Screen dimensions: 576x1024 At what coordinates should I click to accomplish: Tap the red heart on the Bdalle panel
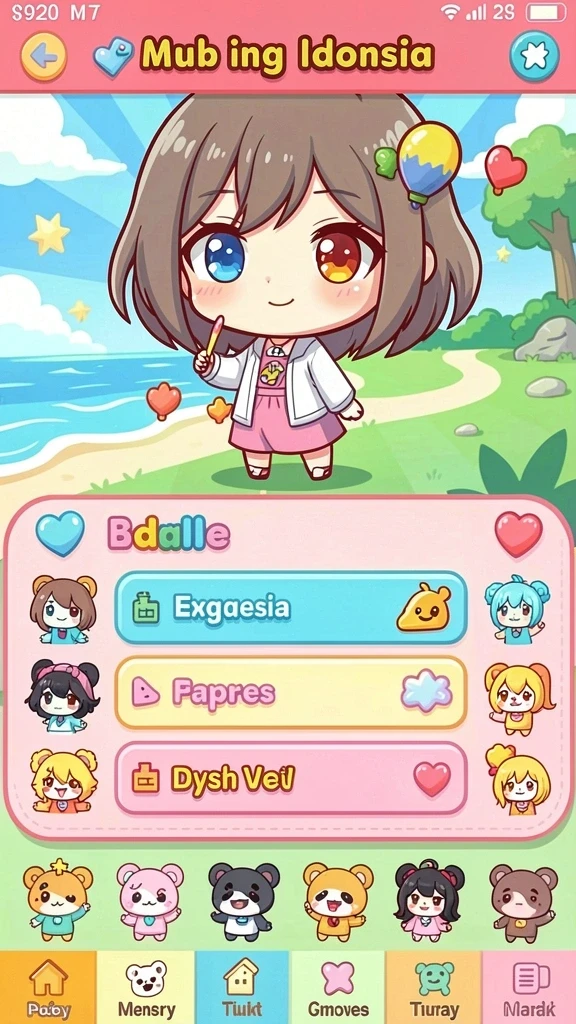[519, 534]
